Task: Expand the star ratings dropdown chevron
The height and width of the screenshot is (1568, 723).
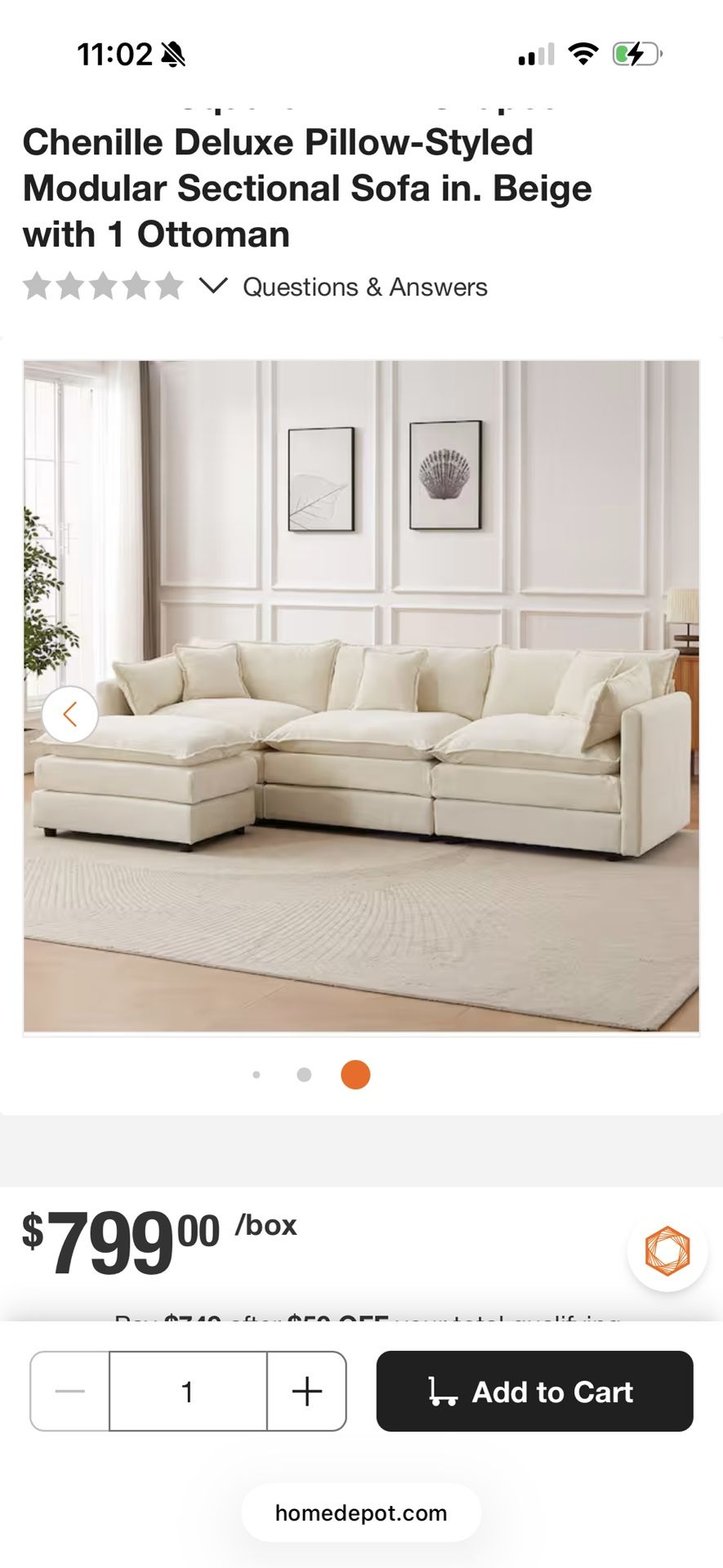Action: [213, 286]
